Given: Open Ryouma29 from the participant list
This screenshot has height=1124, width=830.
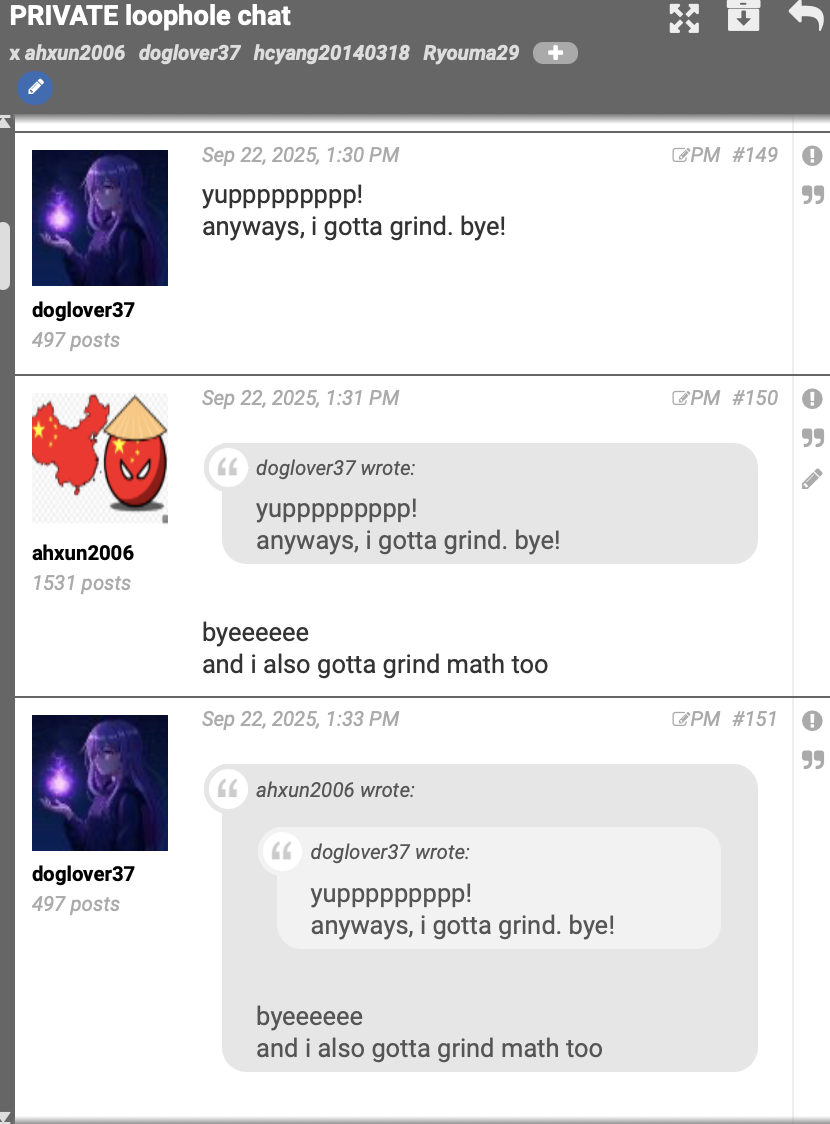Looking at the screenshot, I should click(x=471, y=53).
